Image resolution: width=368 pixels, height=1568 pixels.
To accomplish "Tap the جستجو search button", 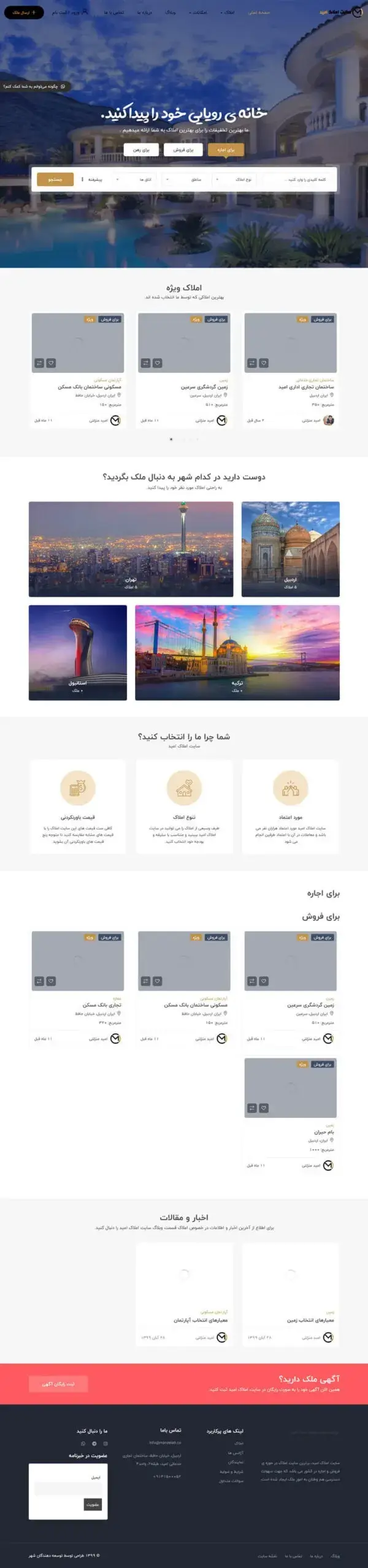I will 55,179.
